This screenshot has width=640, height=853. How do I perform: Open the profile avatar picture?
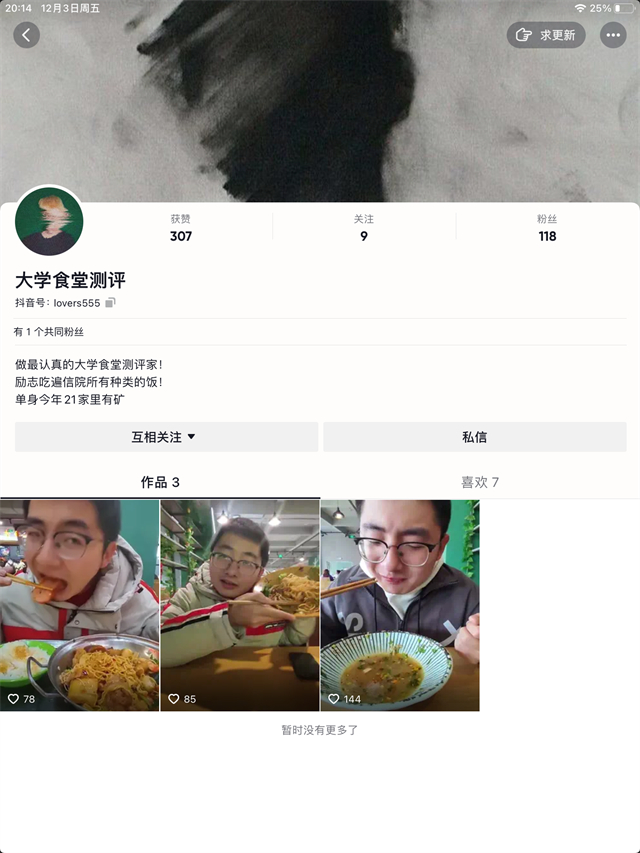(49, 221)
